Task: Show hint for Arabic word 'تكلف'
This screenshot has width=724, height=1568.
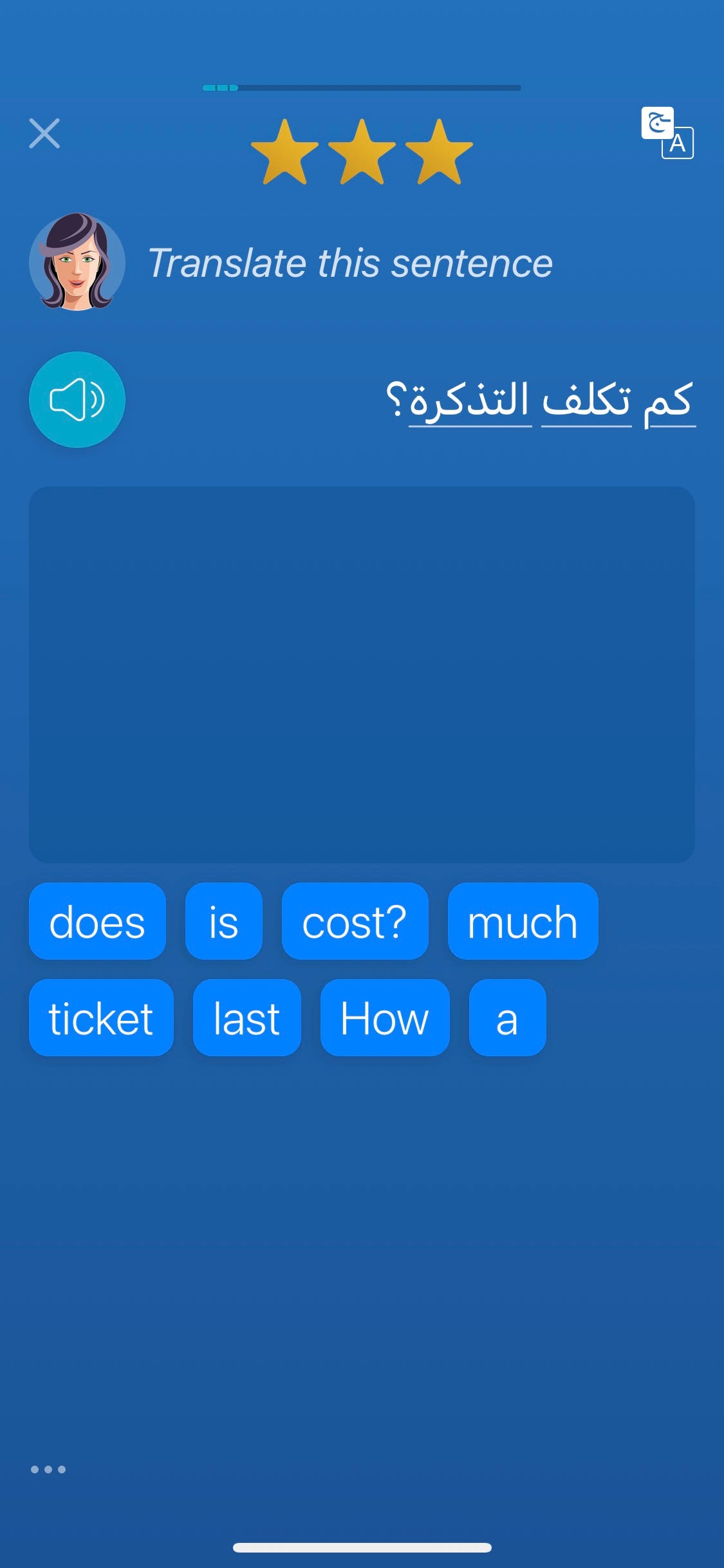Action: pyautogui.click(x=586, y=400)
